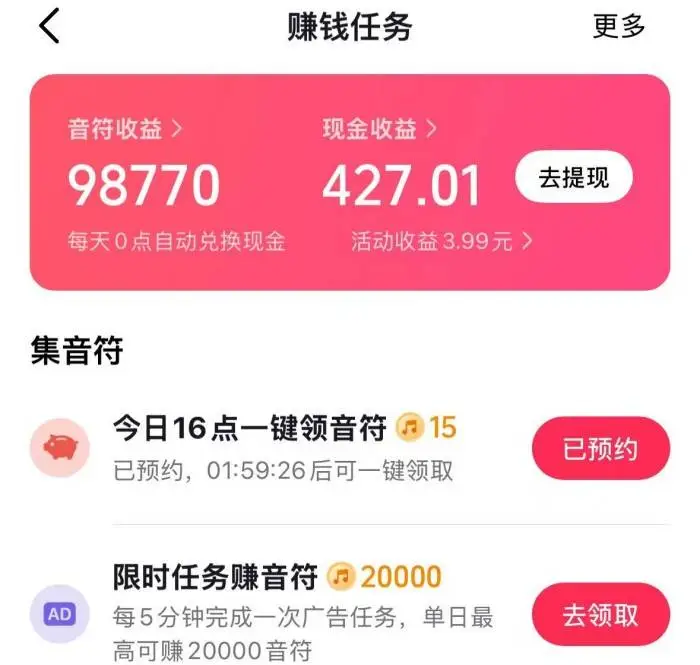Image resolution: width=700 pixels, height=665 pixels.
Task: Tap 去领取 for 限时任务赚音符
Action: coord(599,614)
